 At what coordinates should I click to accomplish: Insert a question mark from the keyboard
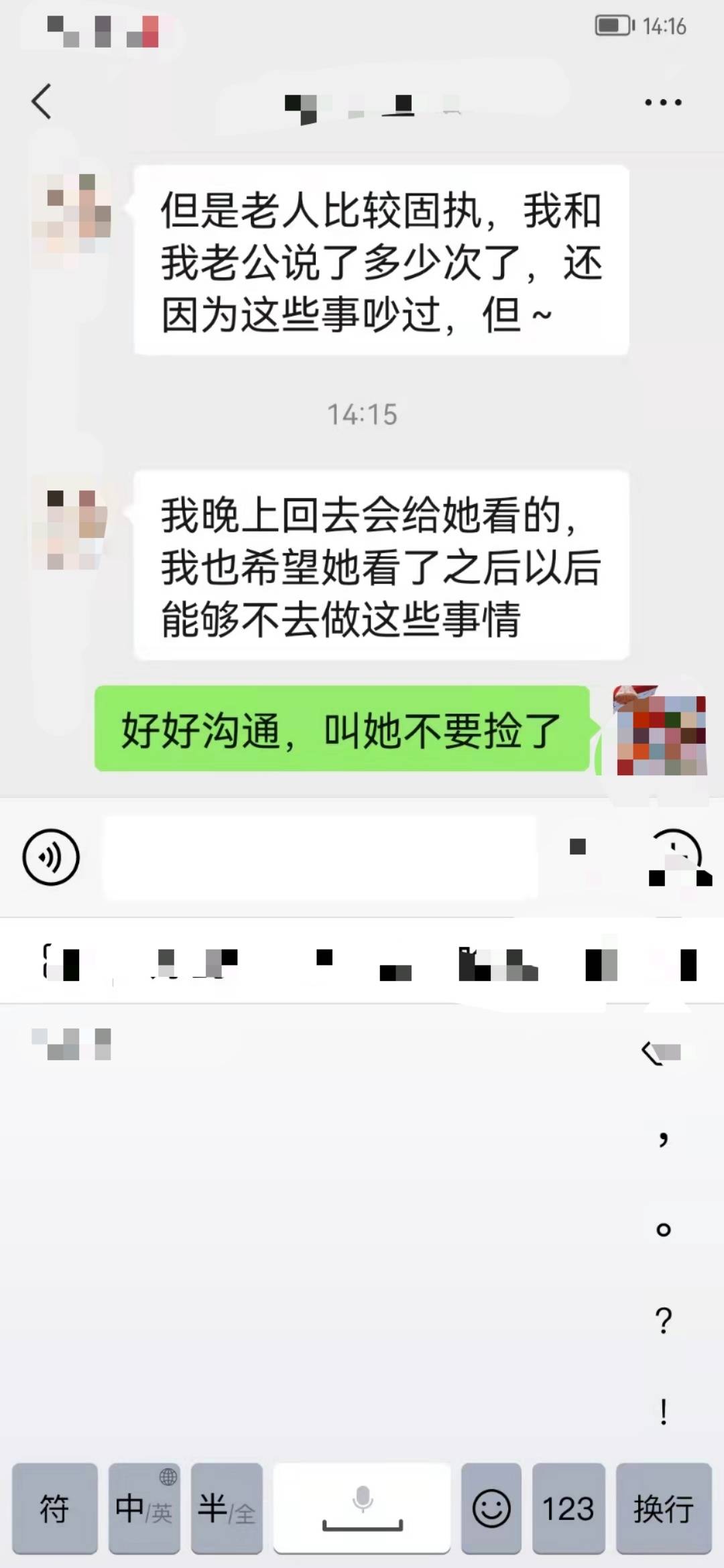tap(663, 1321)
